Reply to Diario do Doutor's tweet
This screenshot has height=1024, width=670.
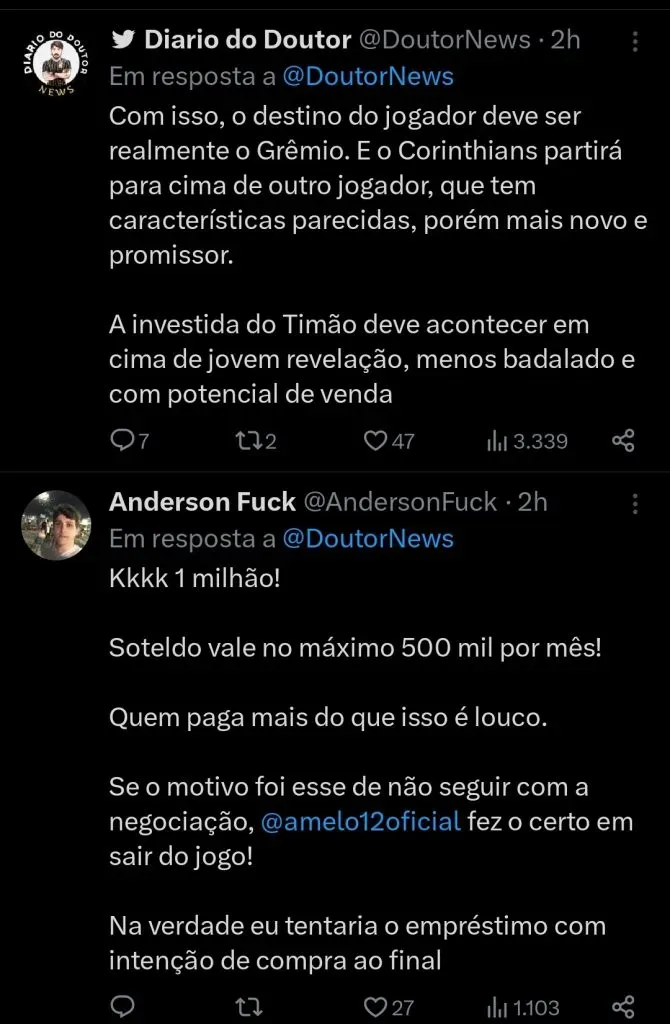click(x=122, y=441)
